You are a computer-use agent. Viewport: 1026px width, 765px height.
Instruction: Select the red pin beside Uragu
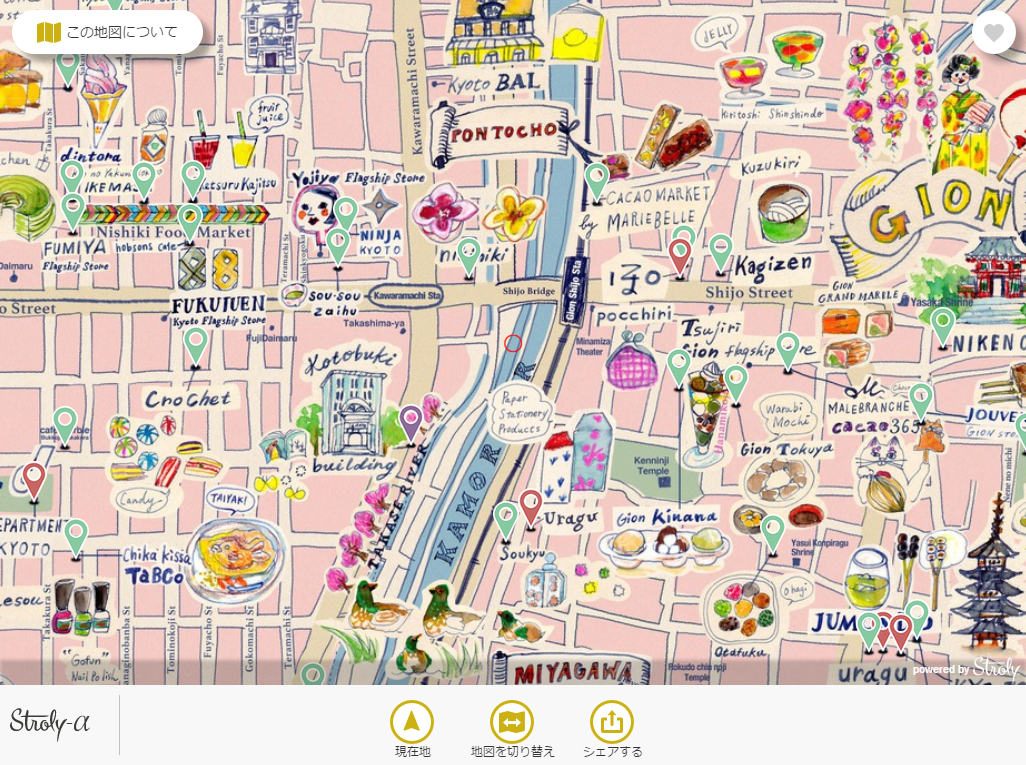[531, 506]
